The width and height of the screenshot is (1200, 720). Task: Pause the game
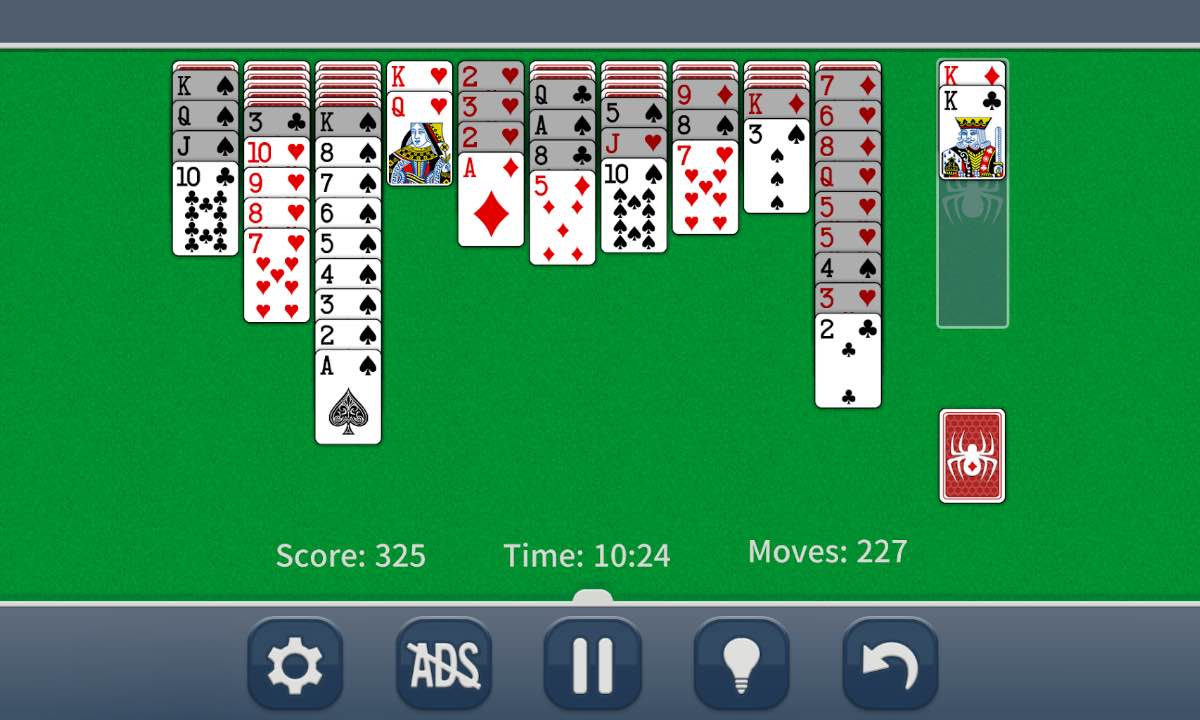click(592, 663)
